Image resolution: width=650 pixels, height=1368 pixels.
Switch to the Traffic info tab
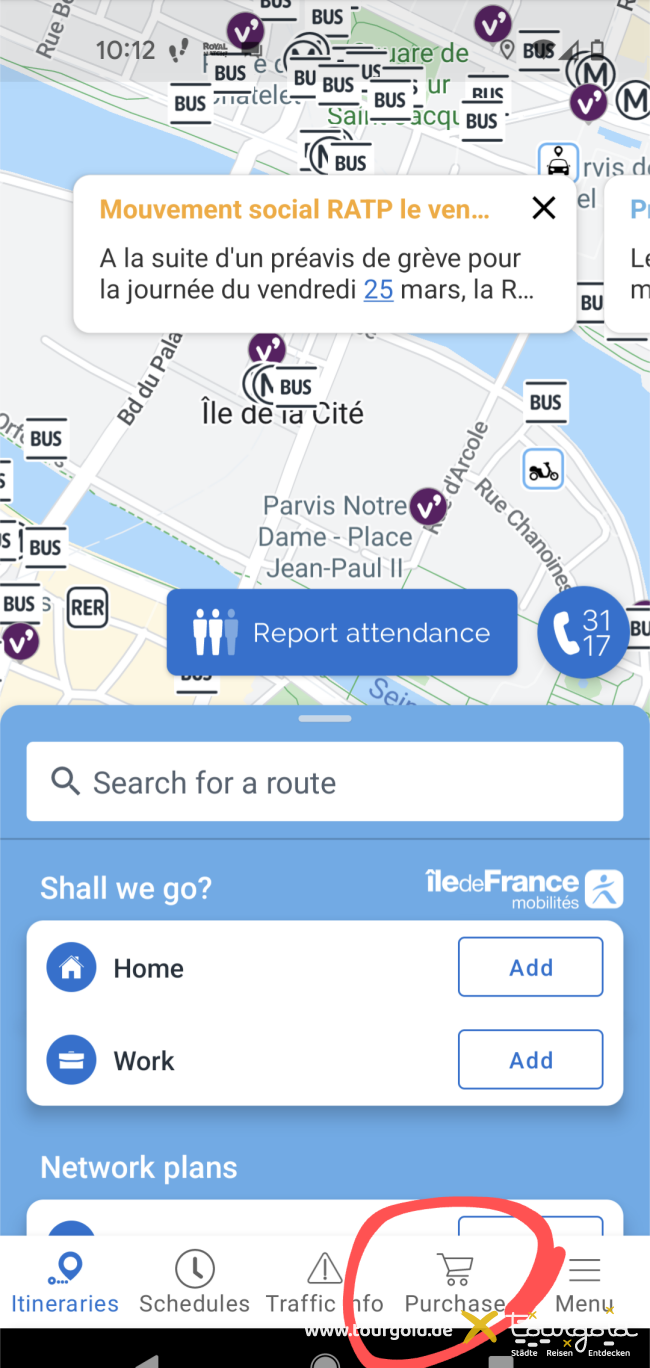click(x=324, y=1282)
